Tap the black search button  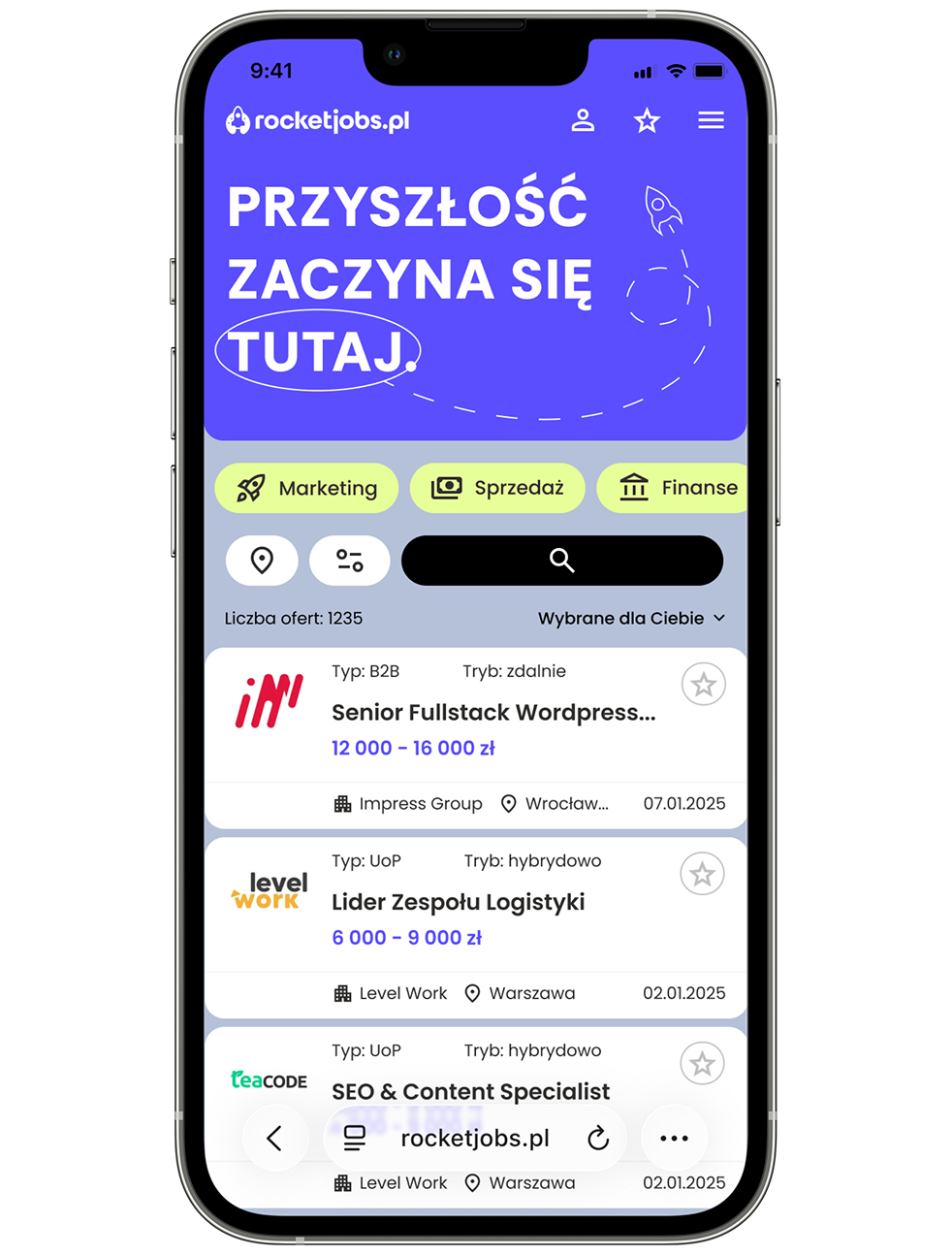(562, 561)
